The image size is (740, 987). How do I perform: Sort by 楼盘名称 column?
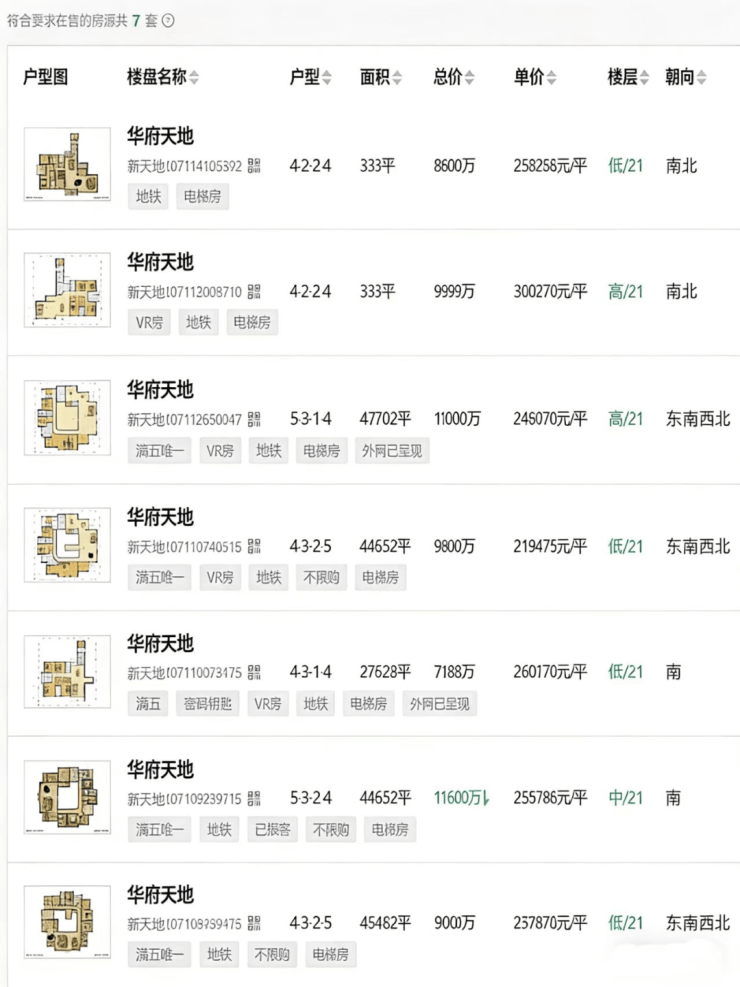click(x=163, y=78)
